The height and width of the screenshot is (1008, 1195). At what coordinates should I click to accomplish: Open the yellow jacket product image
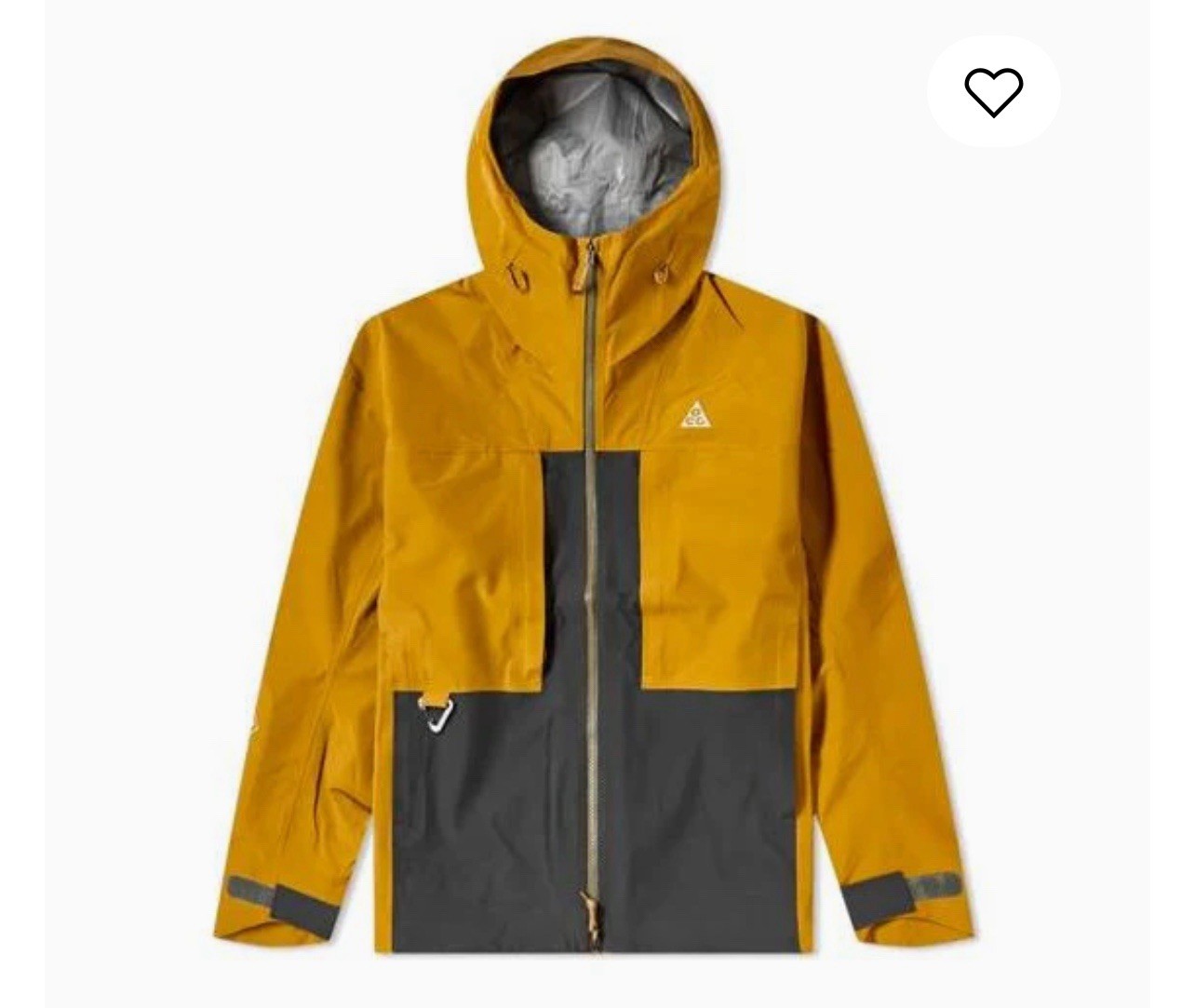point(596,521)
